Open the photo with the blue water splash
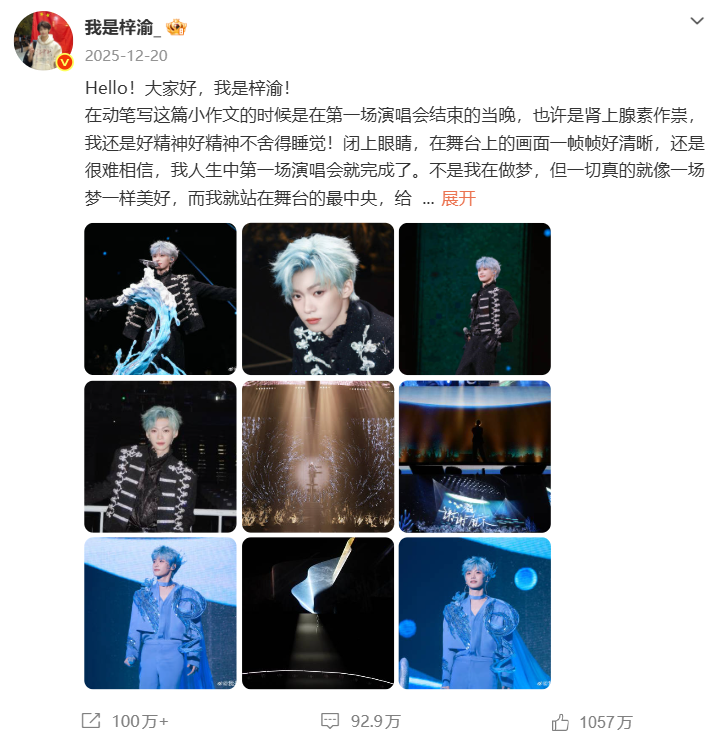 (160, 299)
